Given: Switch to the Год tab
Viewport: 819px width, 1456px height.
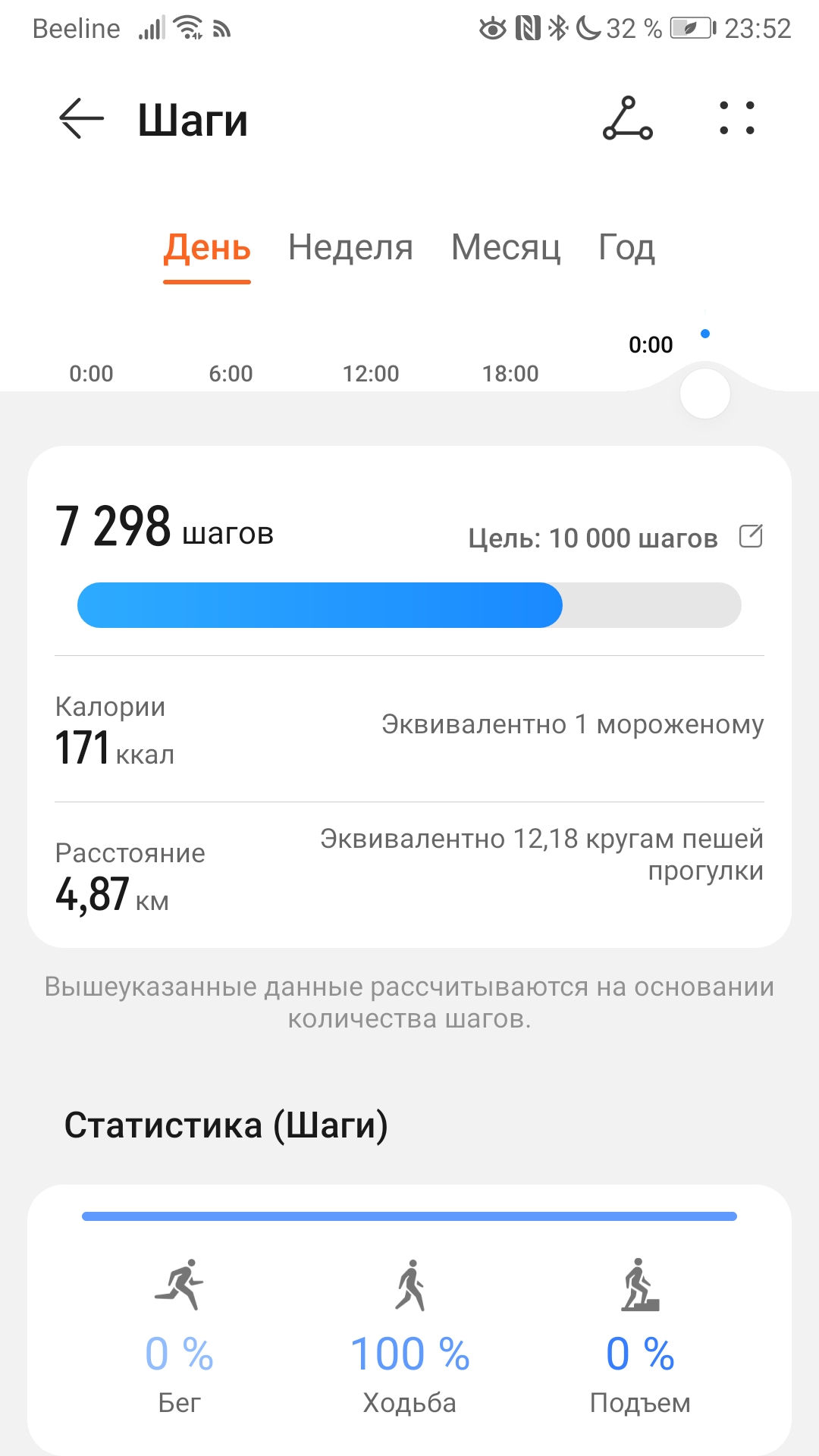Looking at the screenshot, I should tap(626, 247).
